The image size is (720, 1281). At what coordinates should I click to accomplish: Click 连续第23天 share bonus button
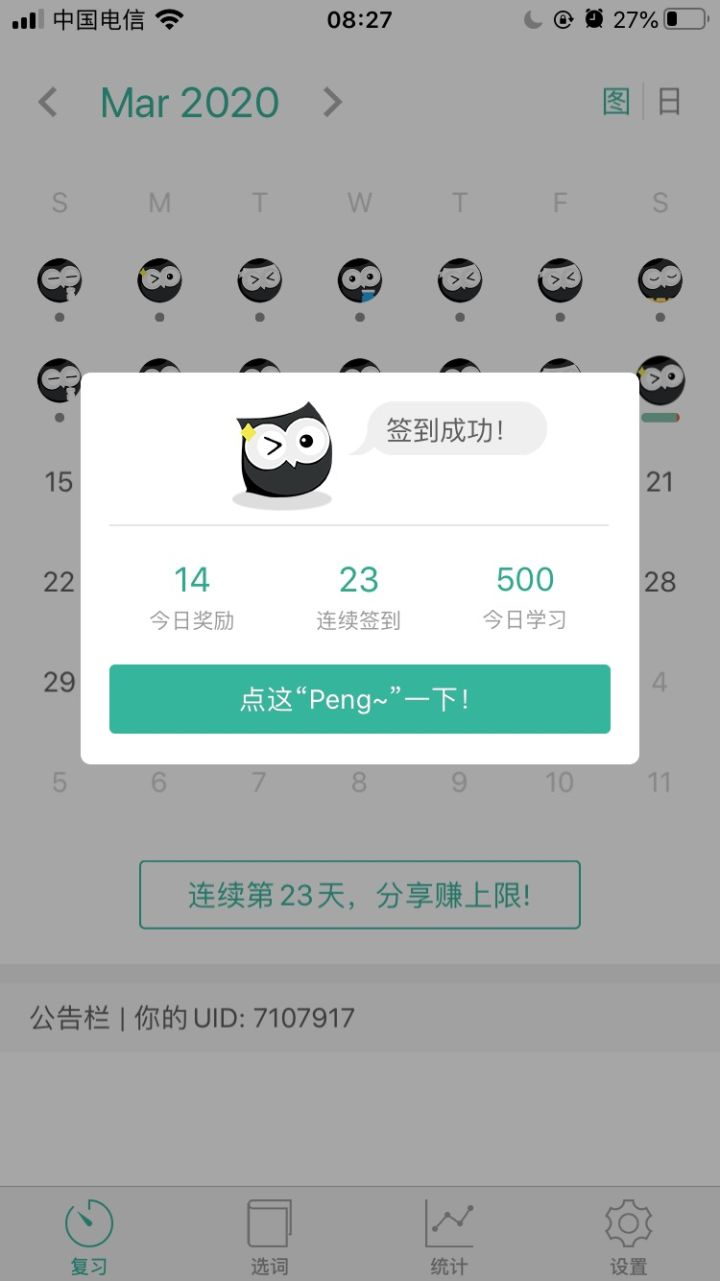(359, 894)
